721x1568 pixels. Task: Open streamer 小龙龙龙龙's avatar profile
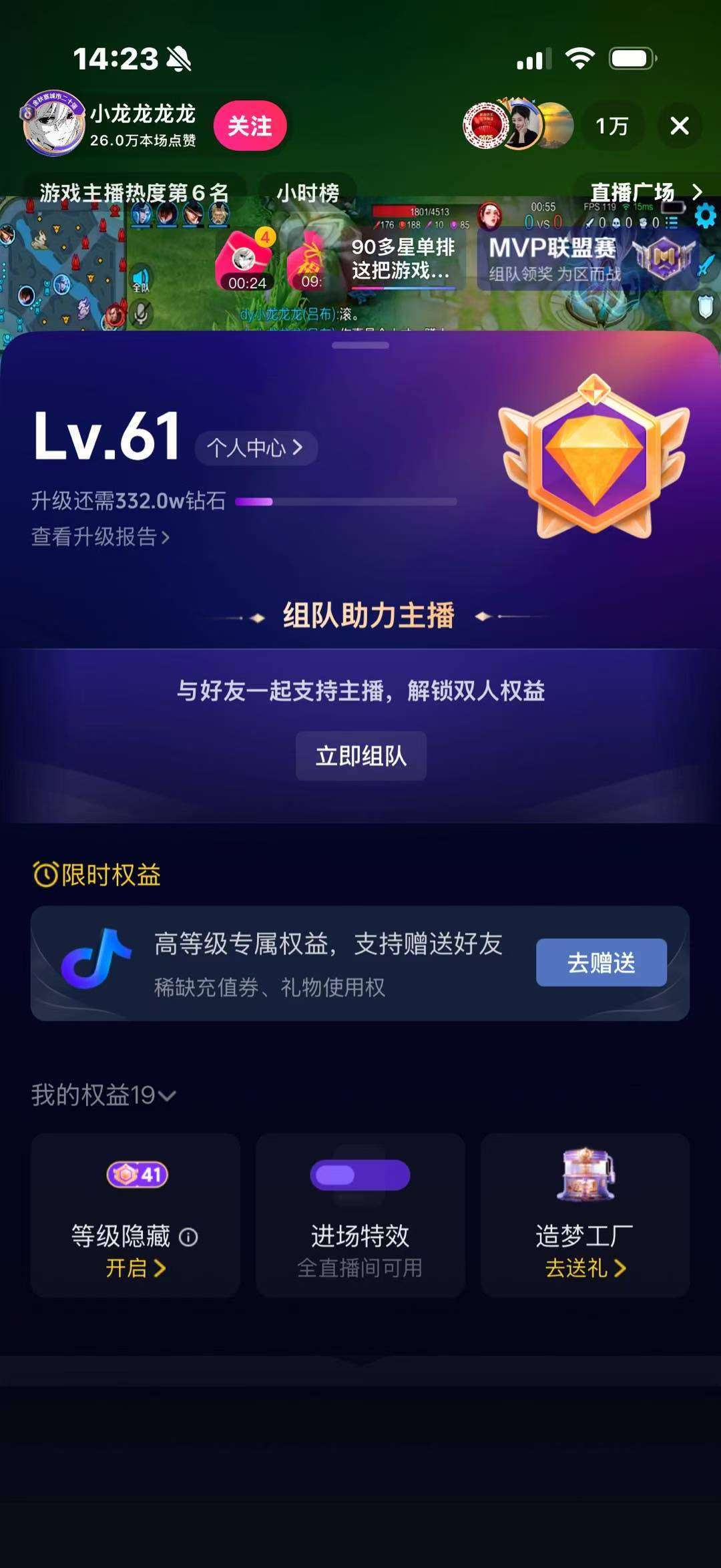pyautogui.click(x=53, y=124)
